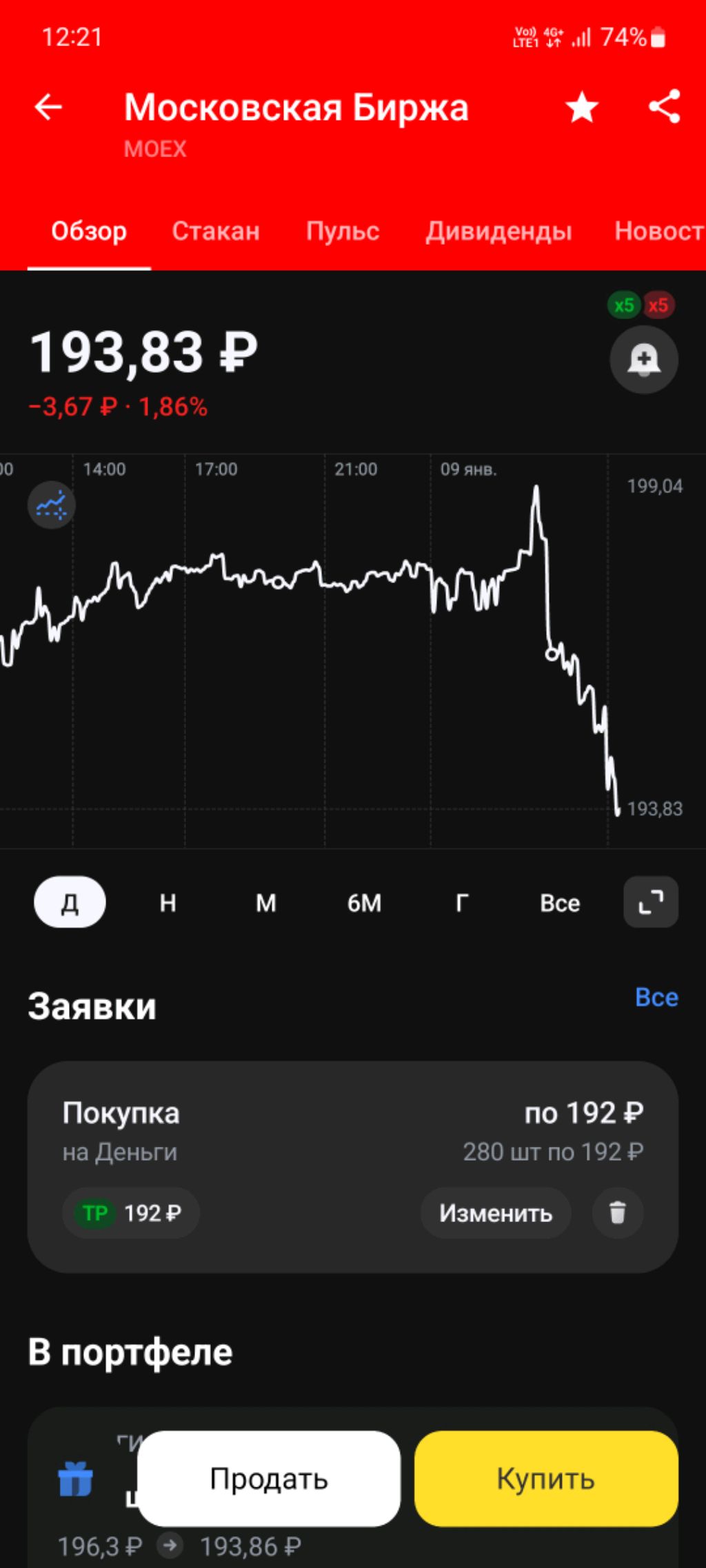Select the Д day chart period
The height and width of the screenshot is (1568, 706).
click(70, 902)
